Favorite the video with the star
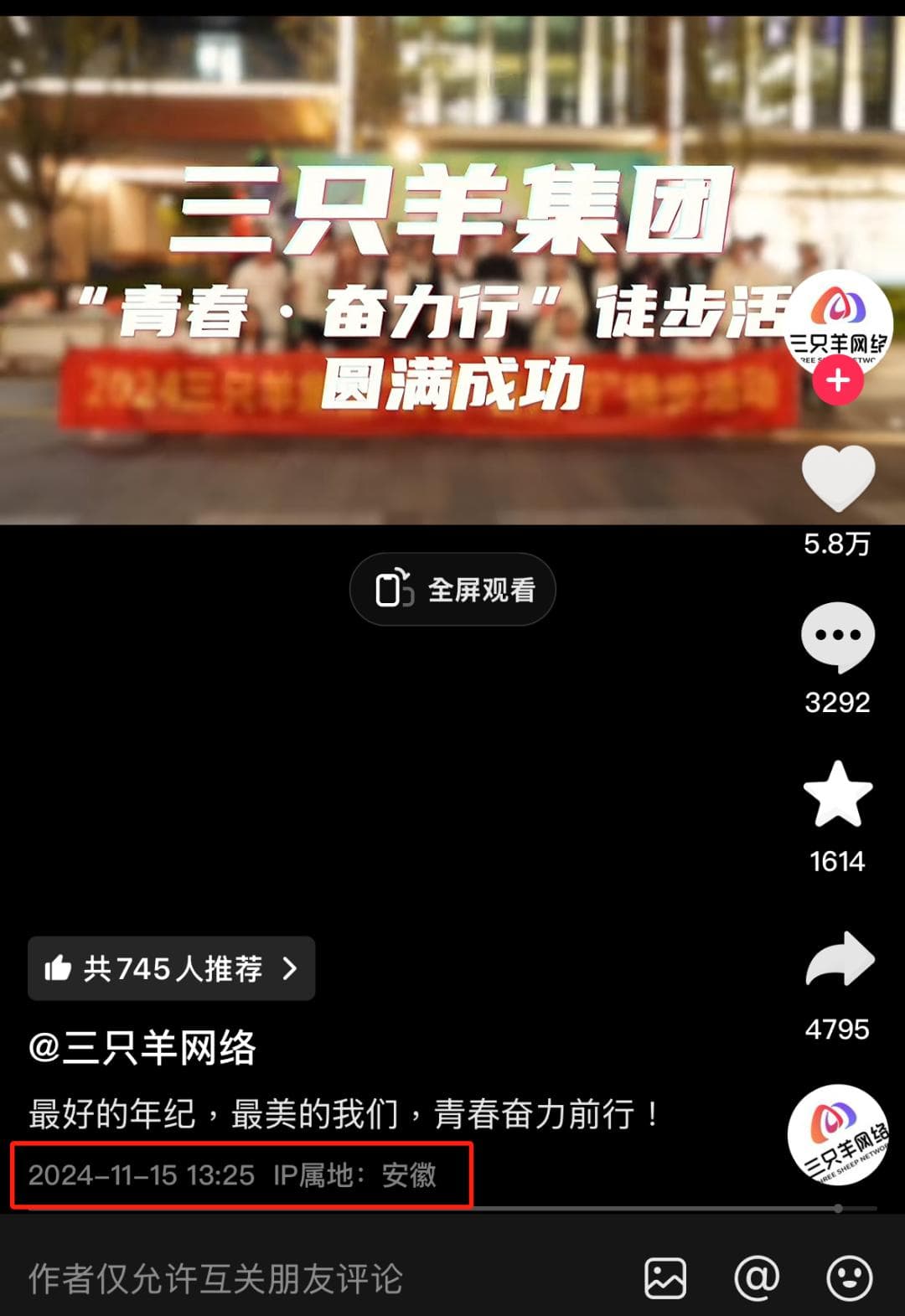 [x=838, y=794]
